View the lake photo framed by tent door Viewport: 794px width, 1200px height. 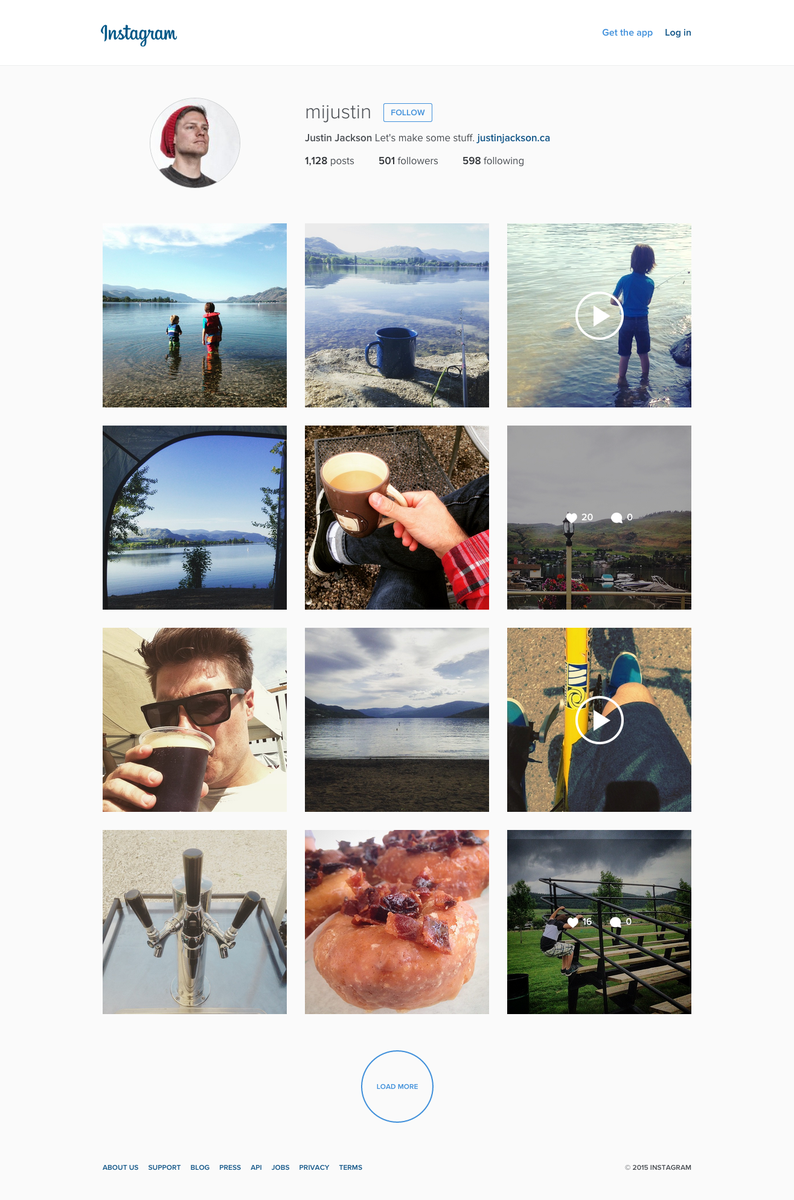195,517
